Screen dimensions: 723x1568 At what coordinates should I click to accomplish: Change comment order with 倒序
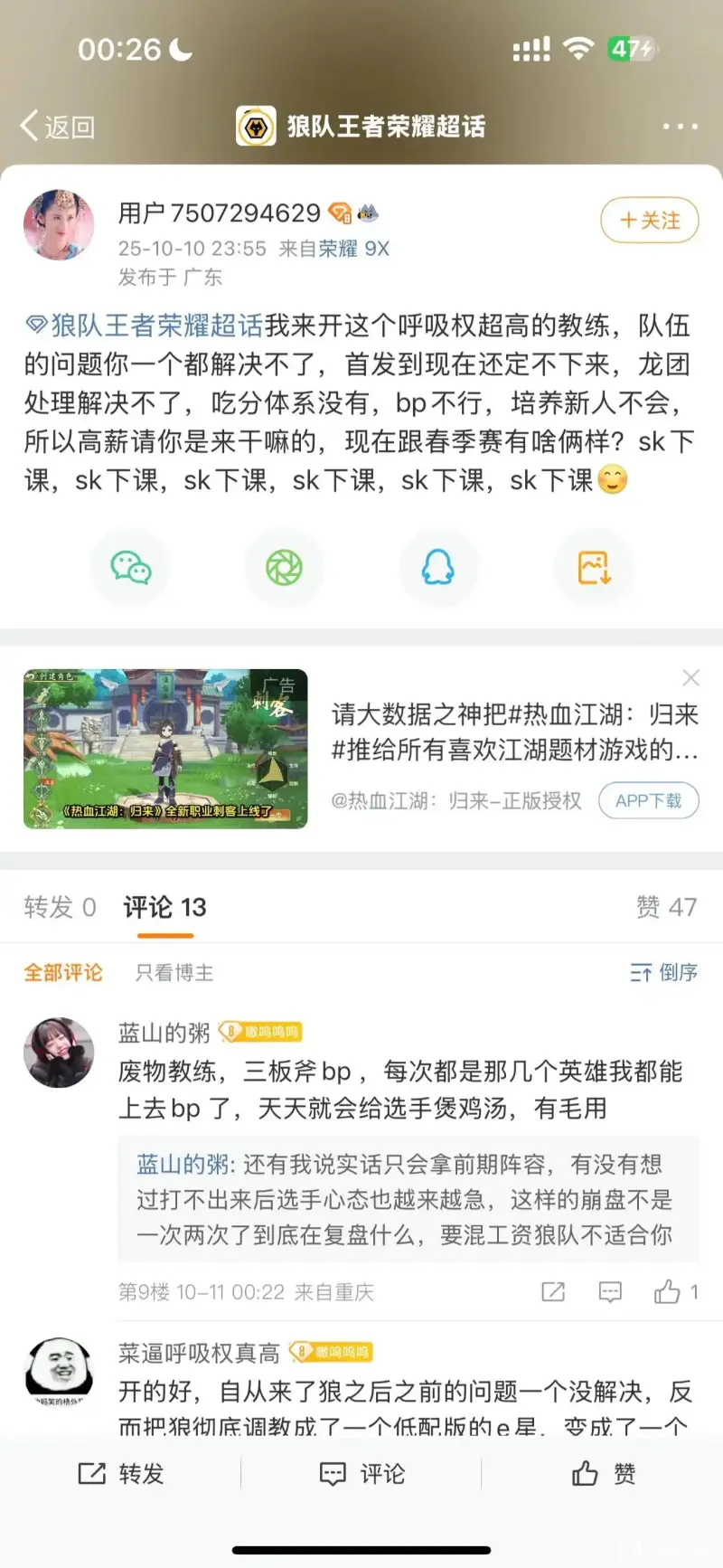[664, 973]
